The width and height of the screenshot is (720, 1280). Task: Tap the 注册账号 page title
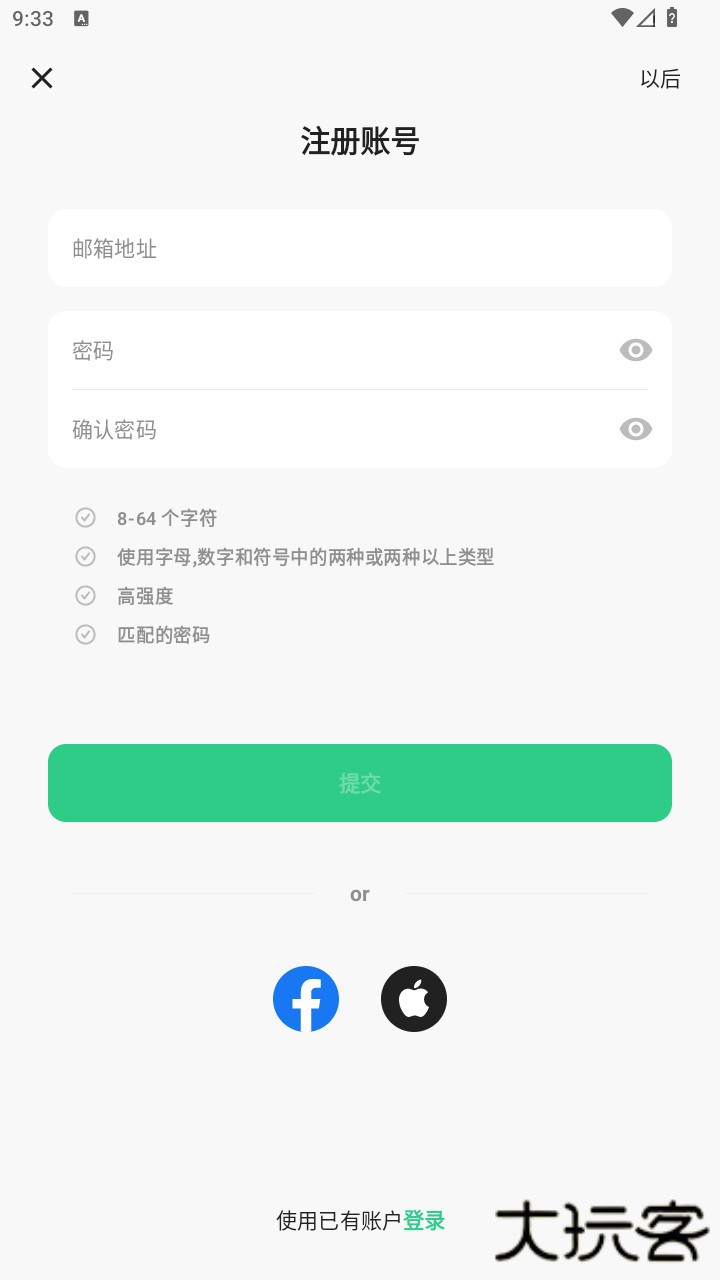point(360,143)
